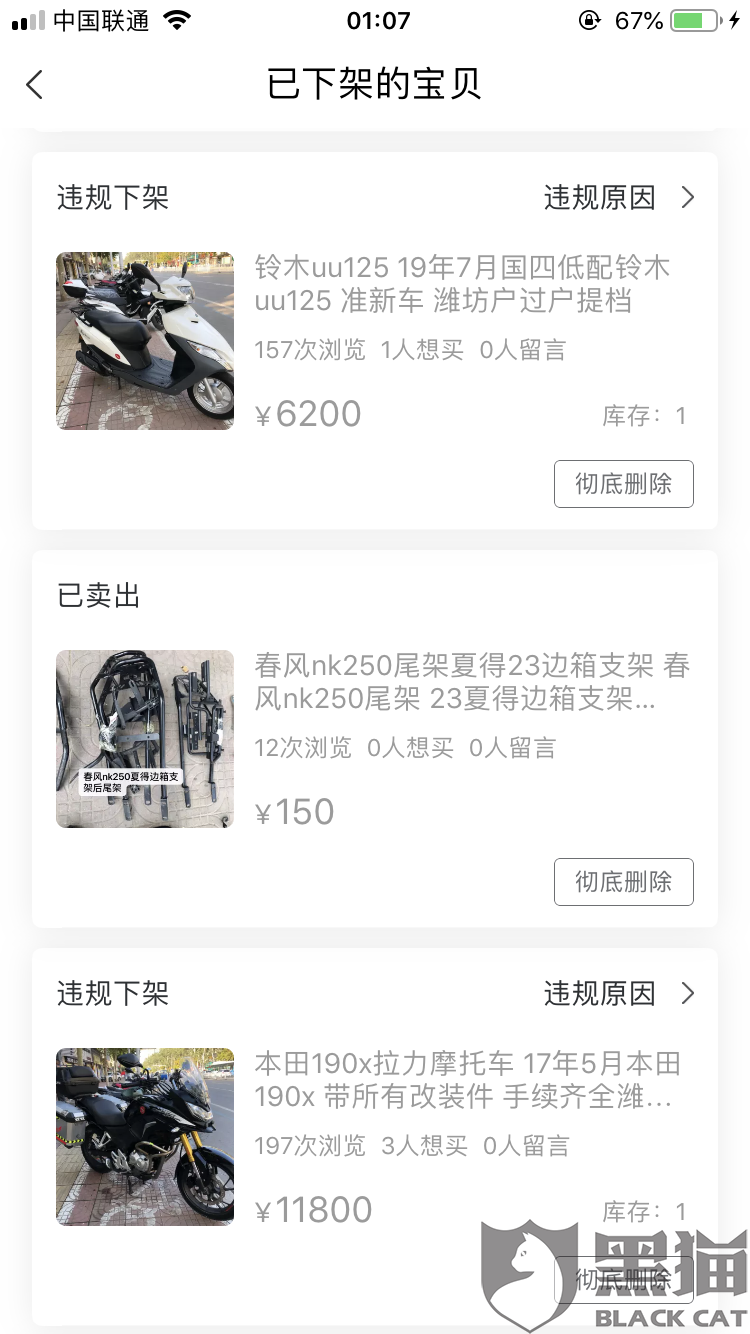View 违规原因 for the 本田190x listing

[x=618, y=994]
